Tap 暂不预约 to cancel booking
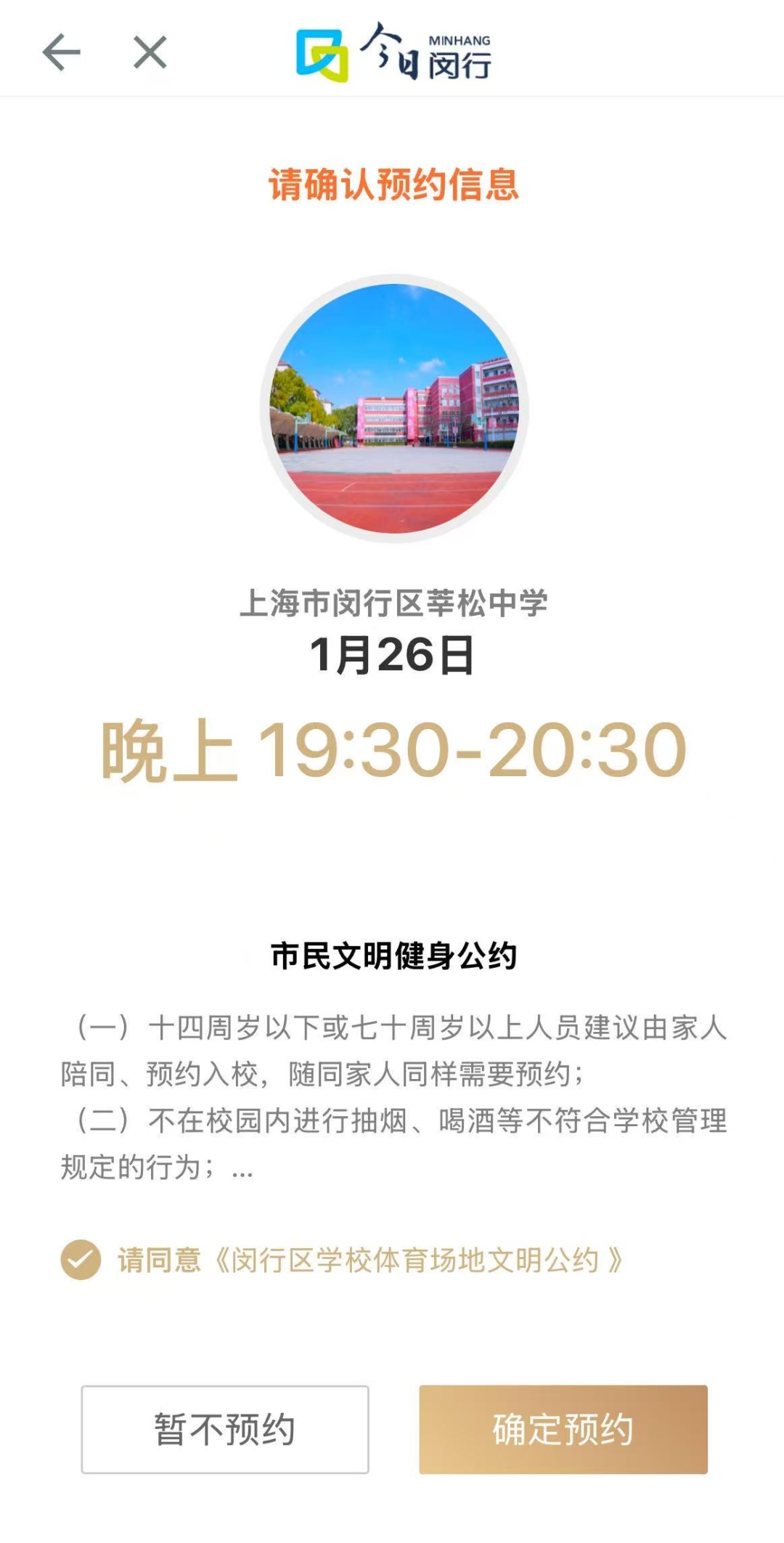Image resolution: width=784 pixels, height=1543 pixels. 225,1429
